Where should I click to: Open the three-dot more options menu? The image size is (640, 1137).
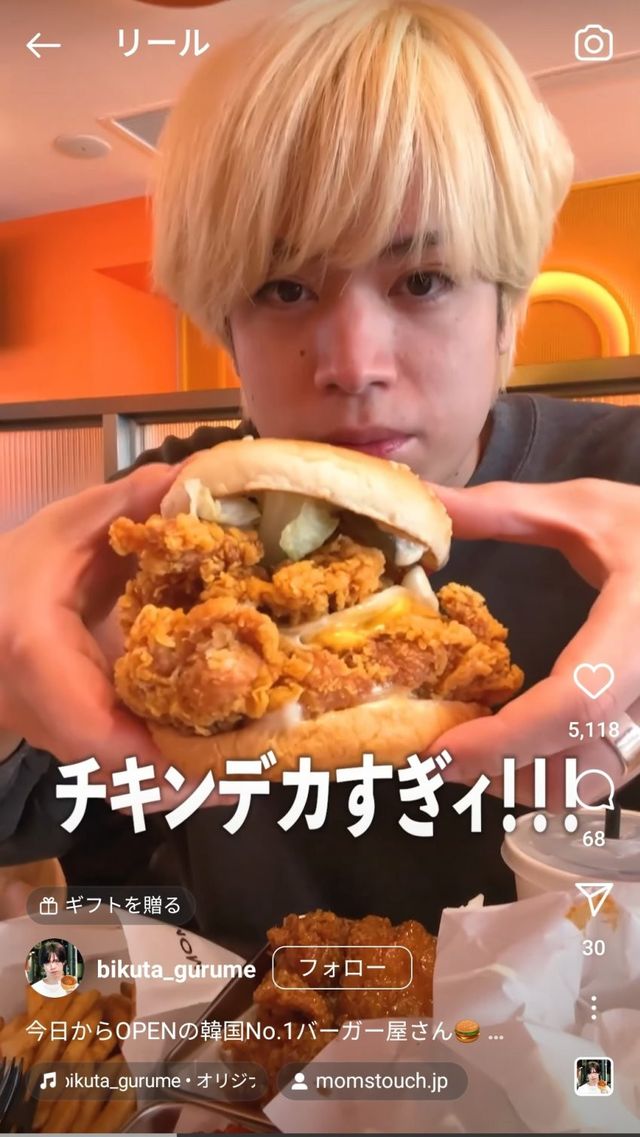click(x=594, y=1008)
